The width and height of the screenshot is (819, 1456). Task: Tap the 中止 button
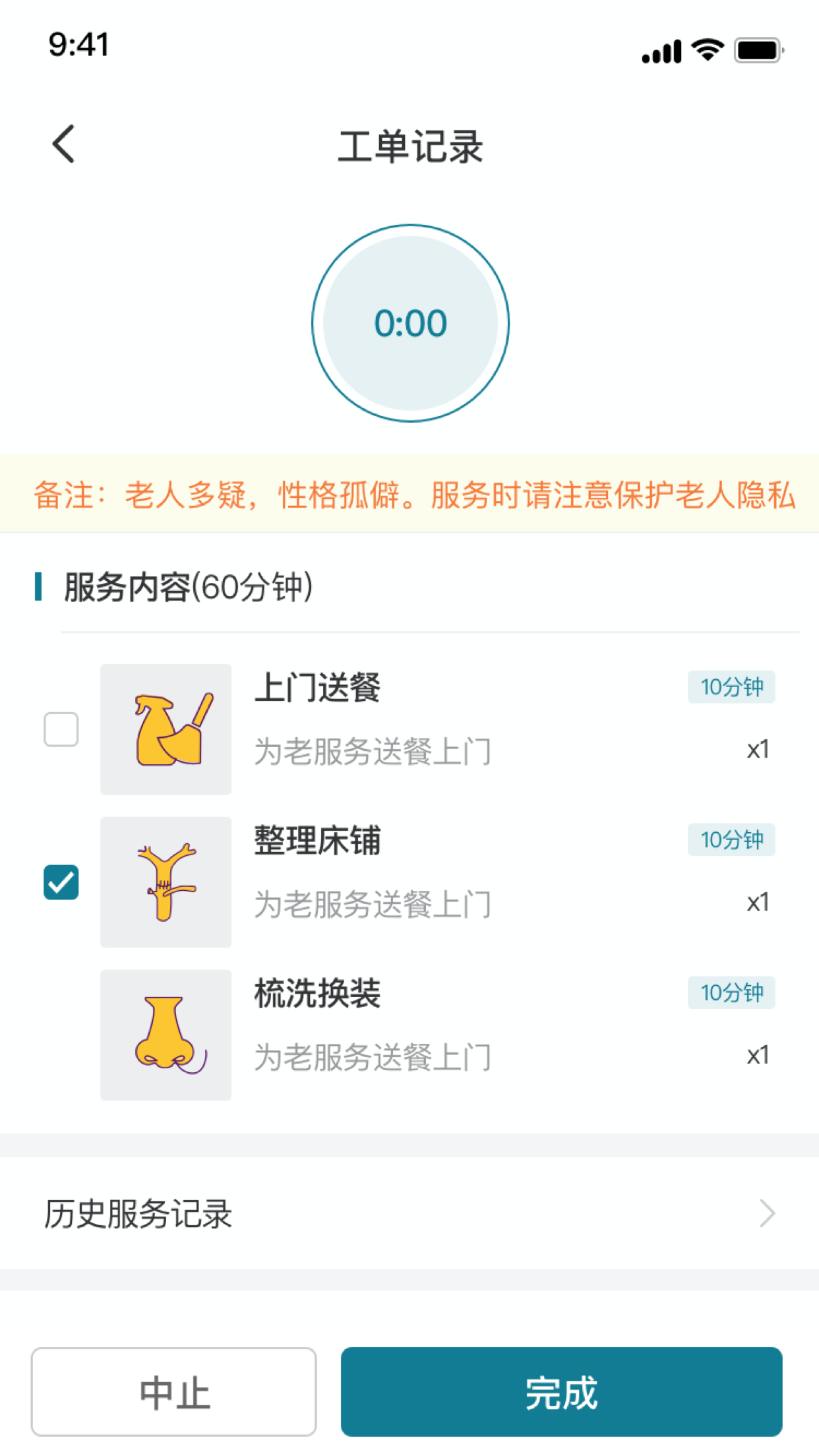(x=173, y=1391)
